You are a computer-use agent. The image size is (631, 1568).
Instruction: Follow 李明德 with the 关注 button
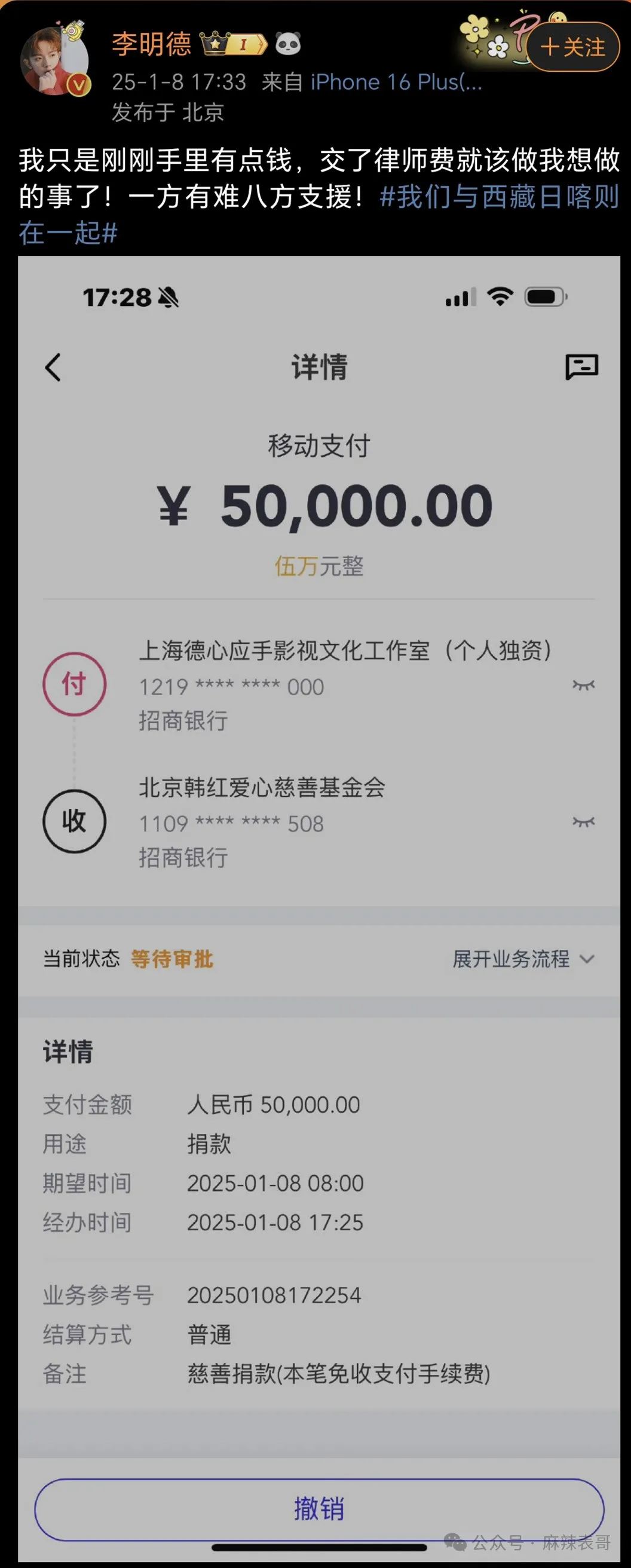572,47
